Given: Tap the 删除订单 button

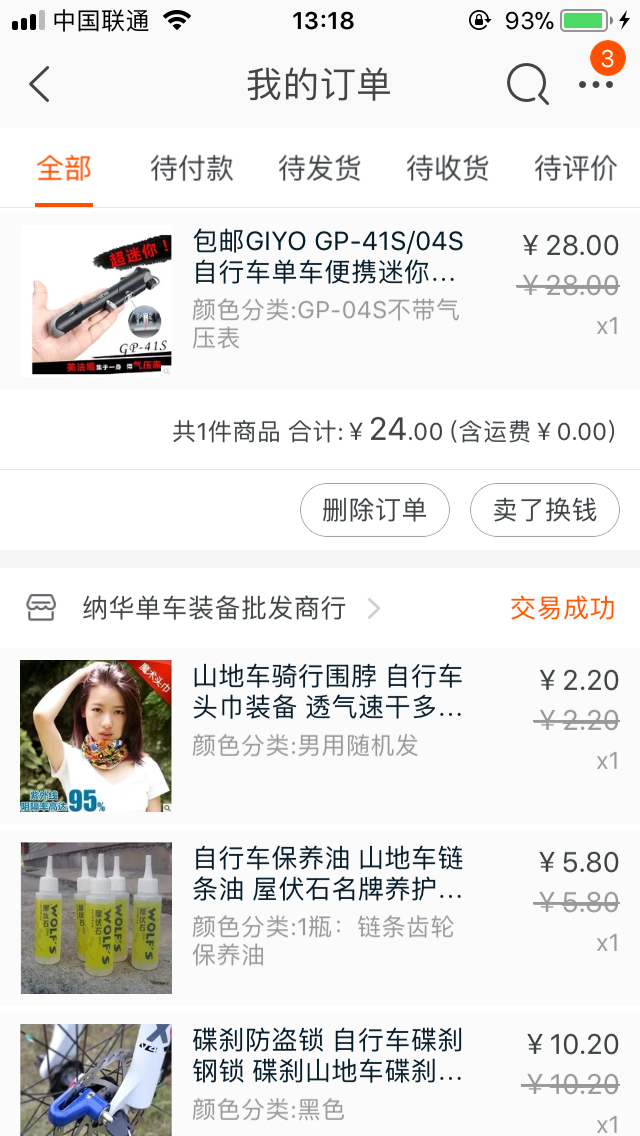Looking at the screenshot, I should (x=375, y=510).
